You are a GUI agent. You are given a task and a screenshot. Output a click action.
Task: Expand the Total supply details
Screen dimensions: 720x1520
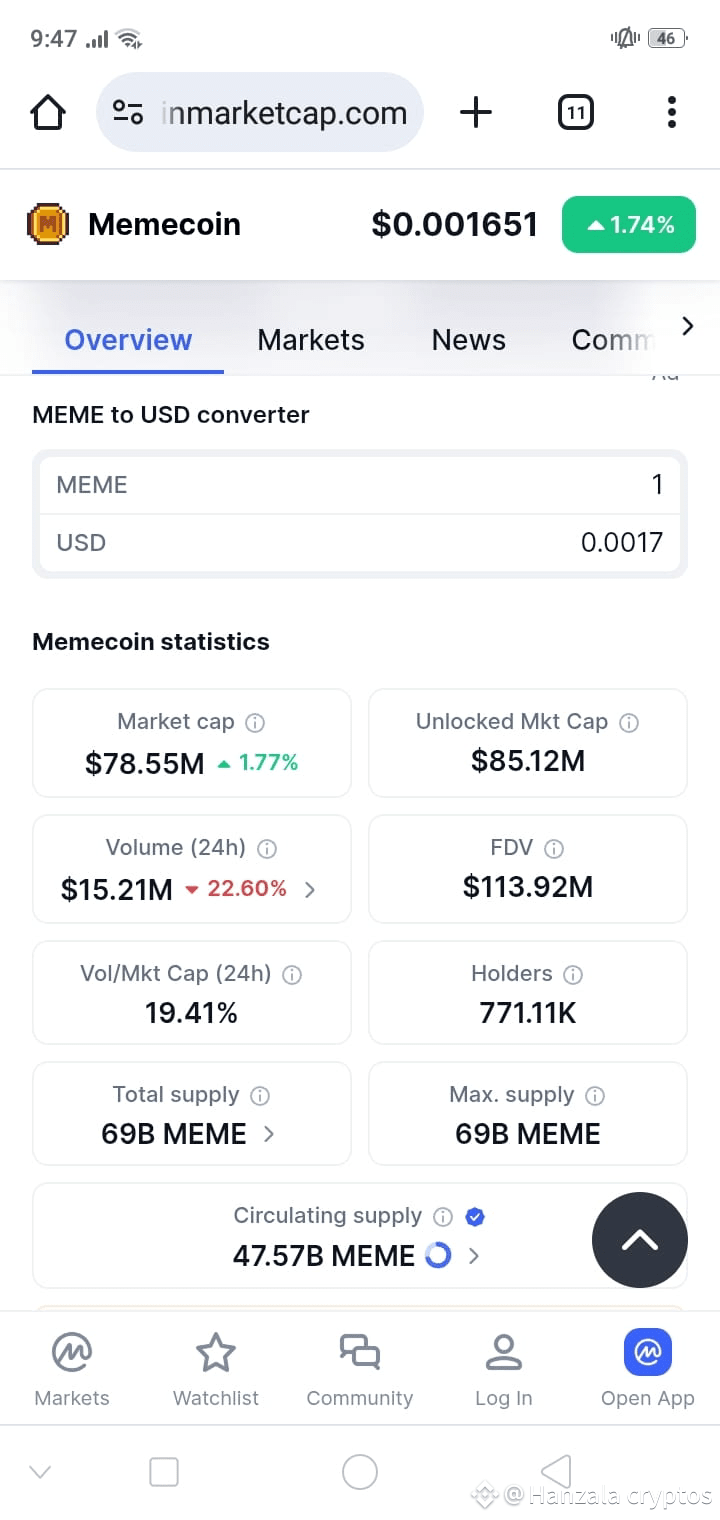coord(269,1134)
